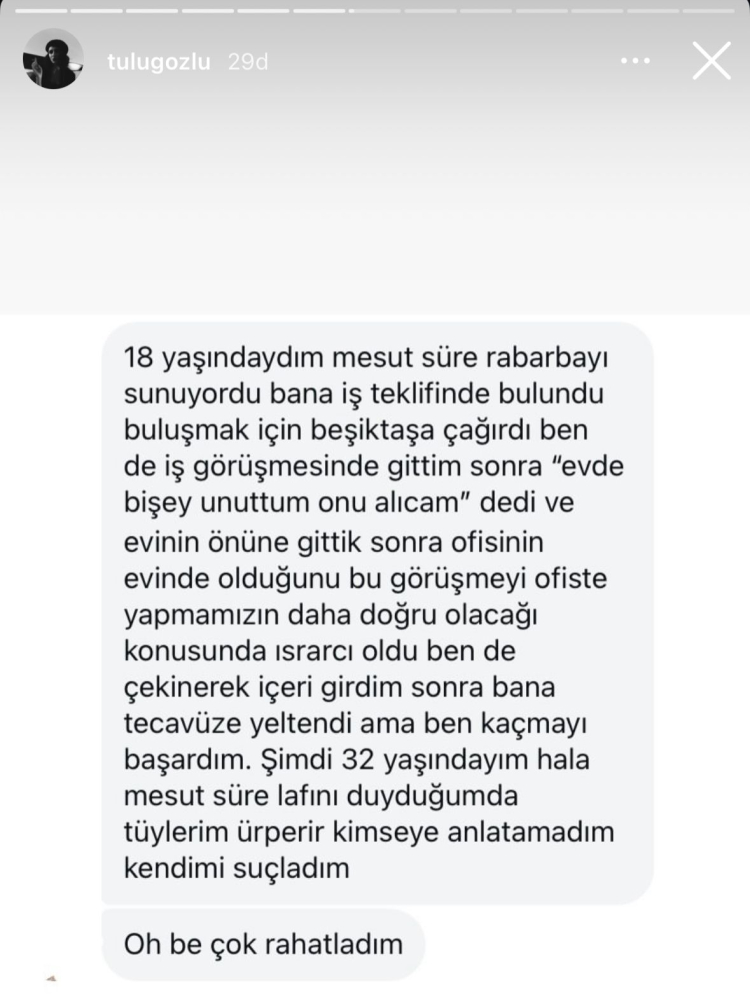Tap tulugozlu's circular profile avatar

point(51,59)
